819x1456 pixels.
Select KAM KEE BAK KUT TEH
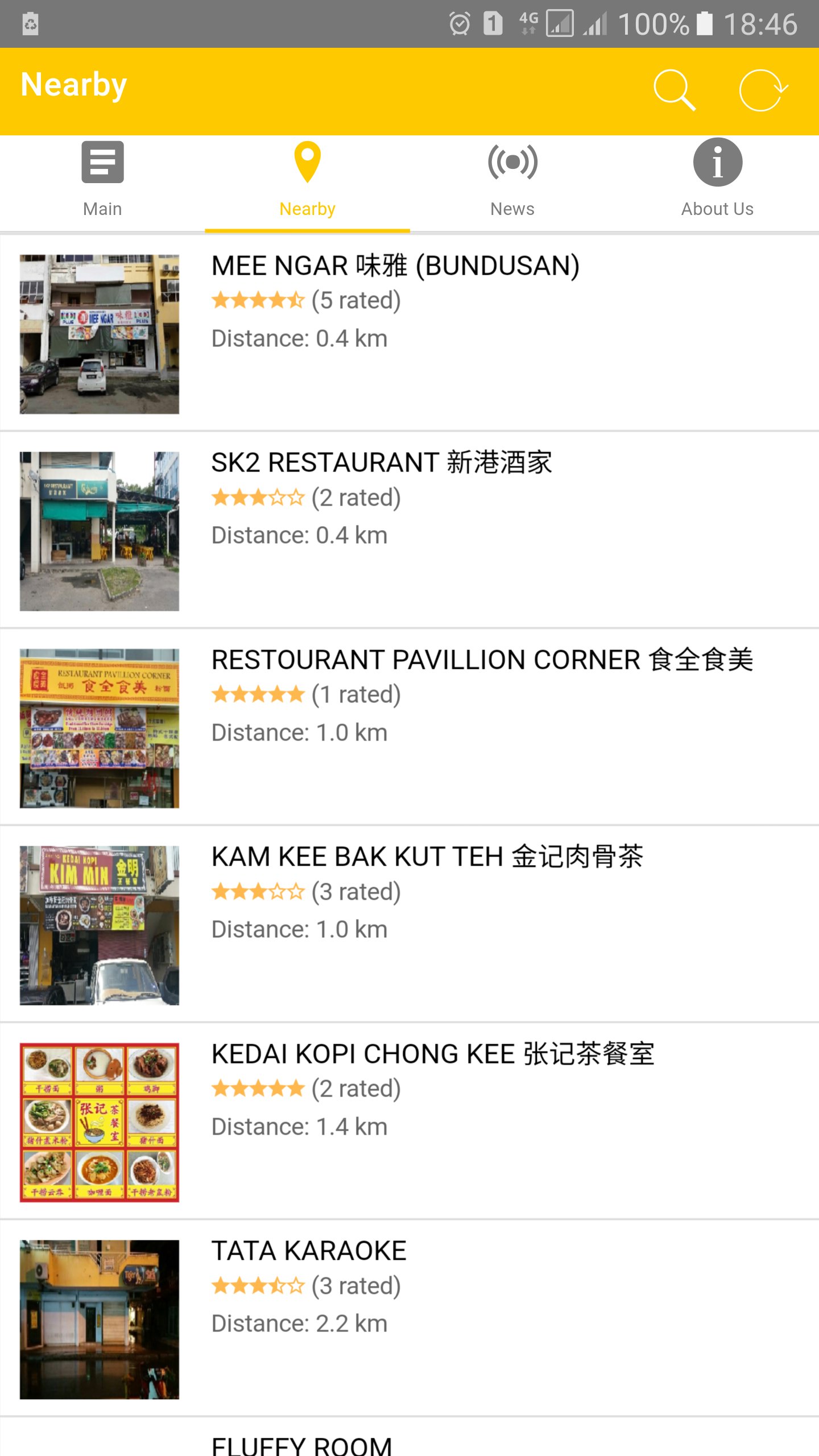409,924
